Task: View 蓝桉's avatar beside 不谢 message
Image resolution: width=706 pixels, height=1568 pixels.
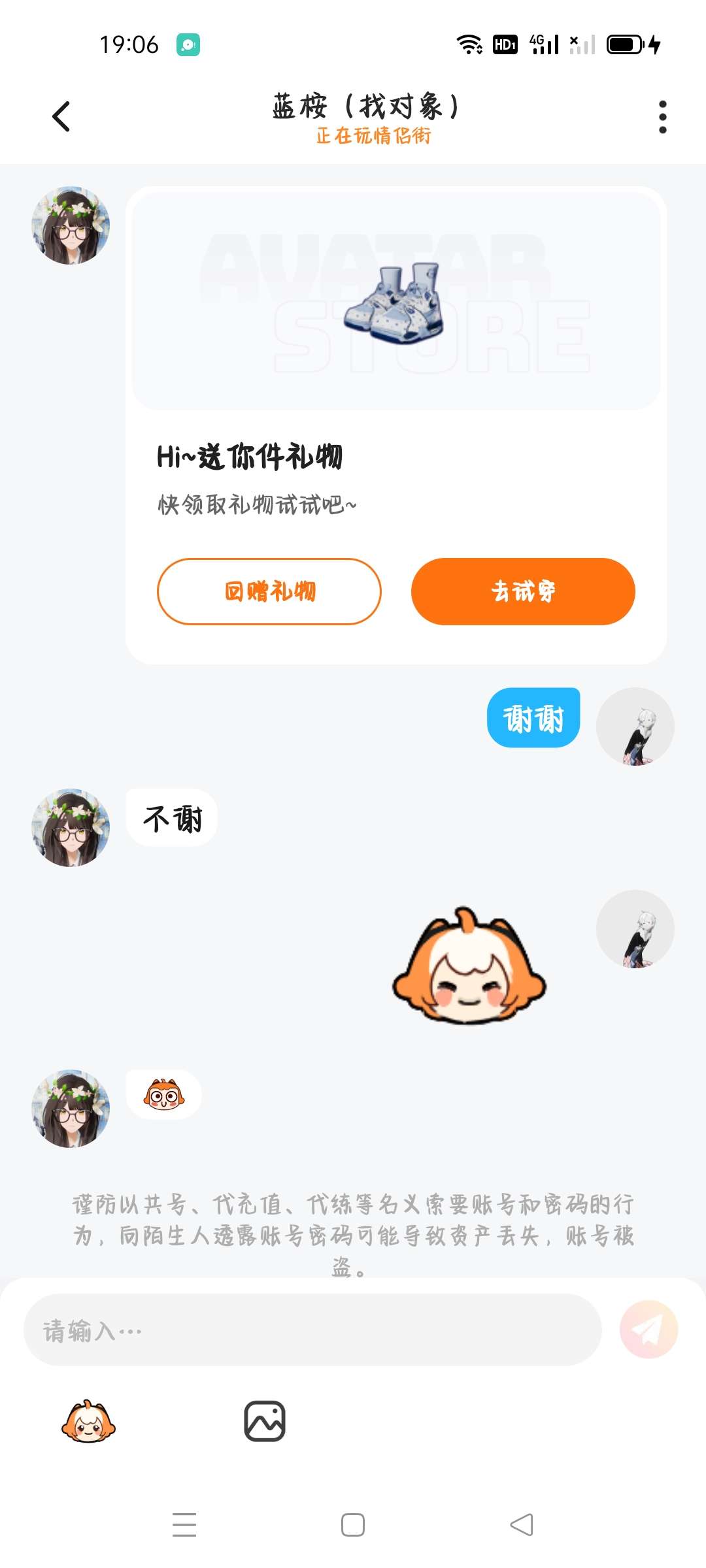Action: pos(71,828)
